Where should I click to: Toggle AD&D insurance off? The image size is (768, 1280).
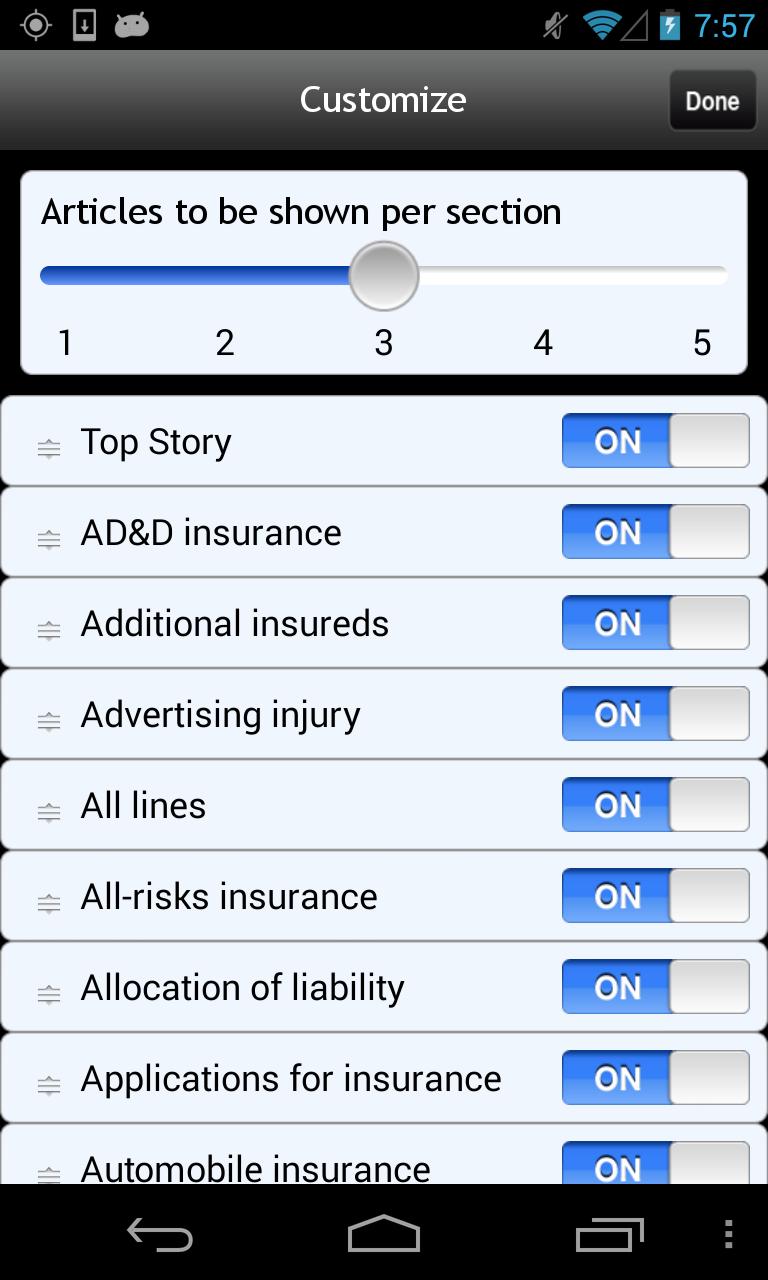tap(654, 532)
